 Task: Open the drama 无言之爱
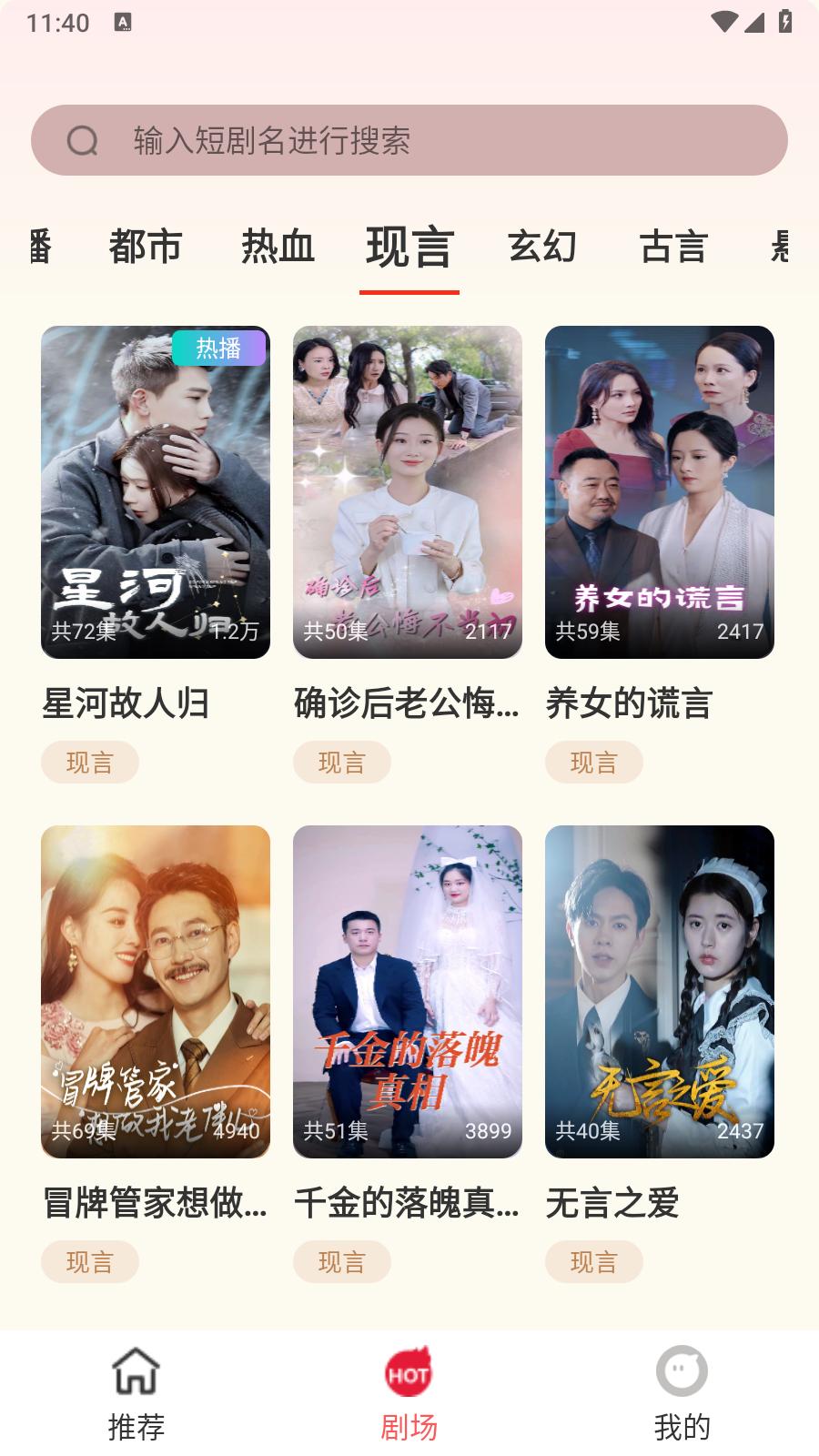tap(660, 992)
